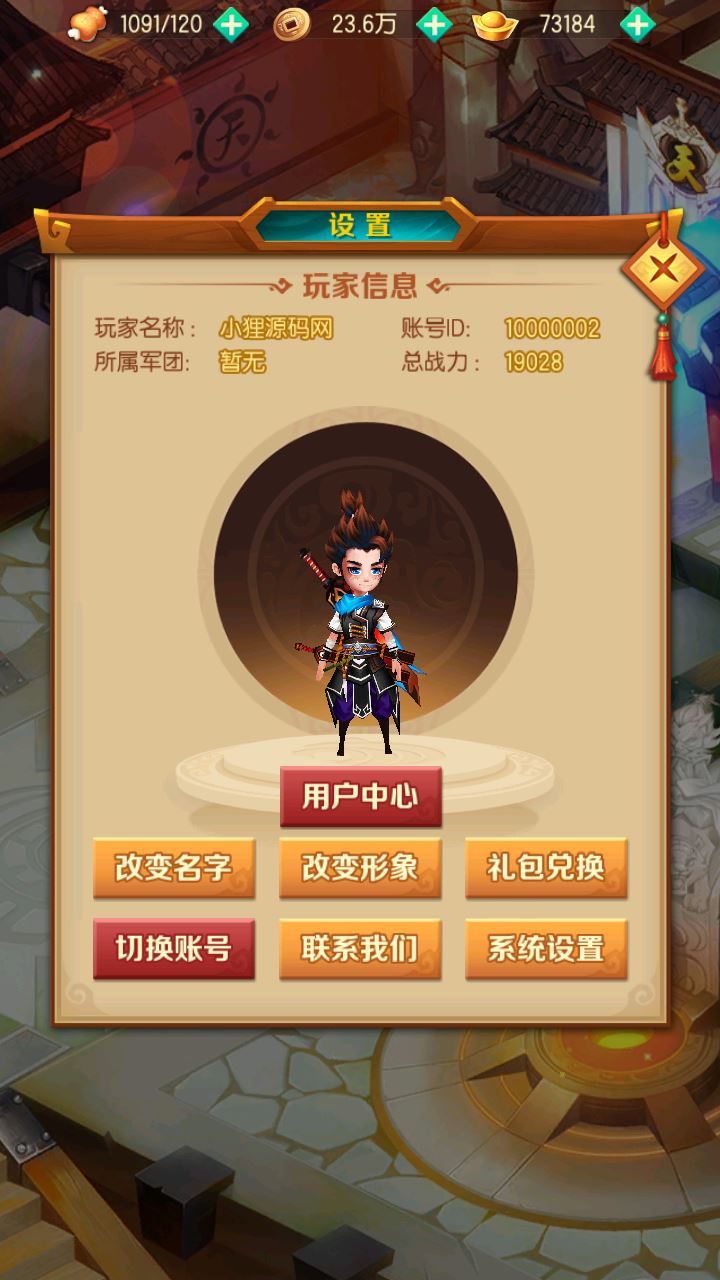Go to 系统设置 system settings
Screen dimensions: 720x1280
pos(546,948)
